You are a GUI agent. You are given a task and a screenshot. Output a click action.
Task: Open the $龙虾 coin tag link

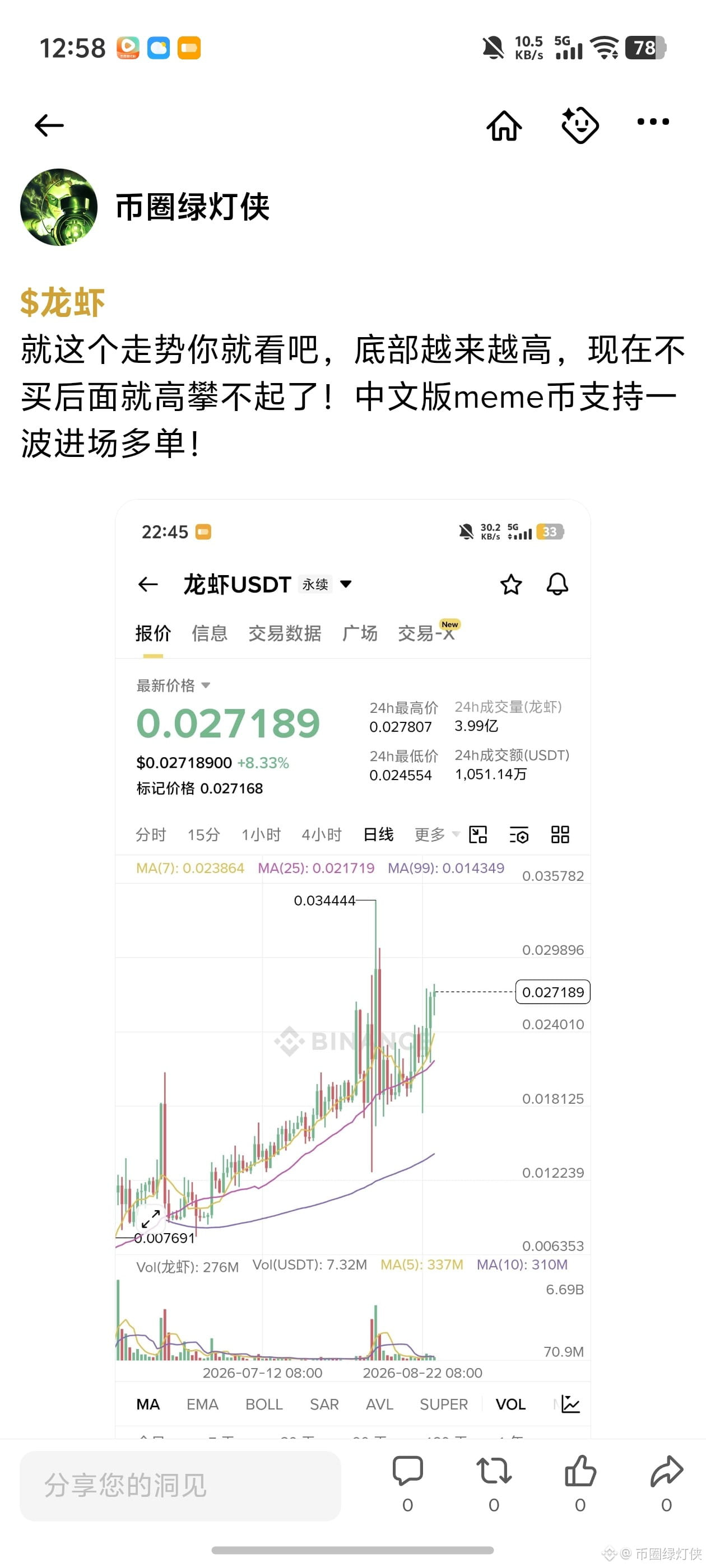click(62, 302)
